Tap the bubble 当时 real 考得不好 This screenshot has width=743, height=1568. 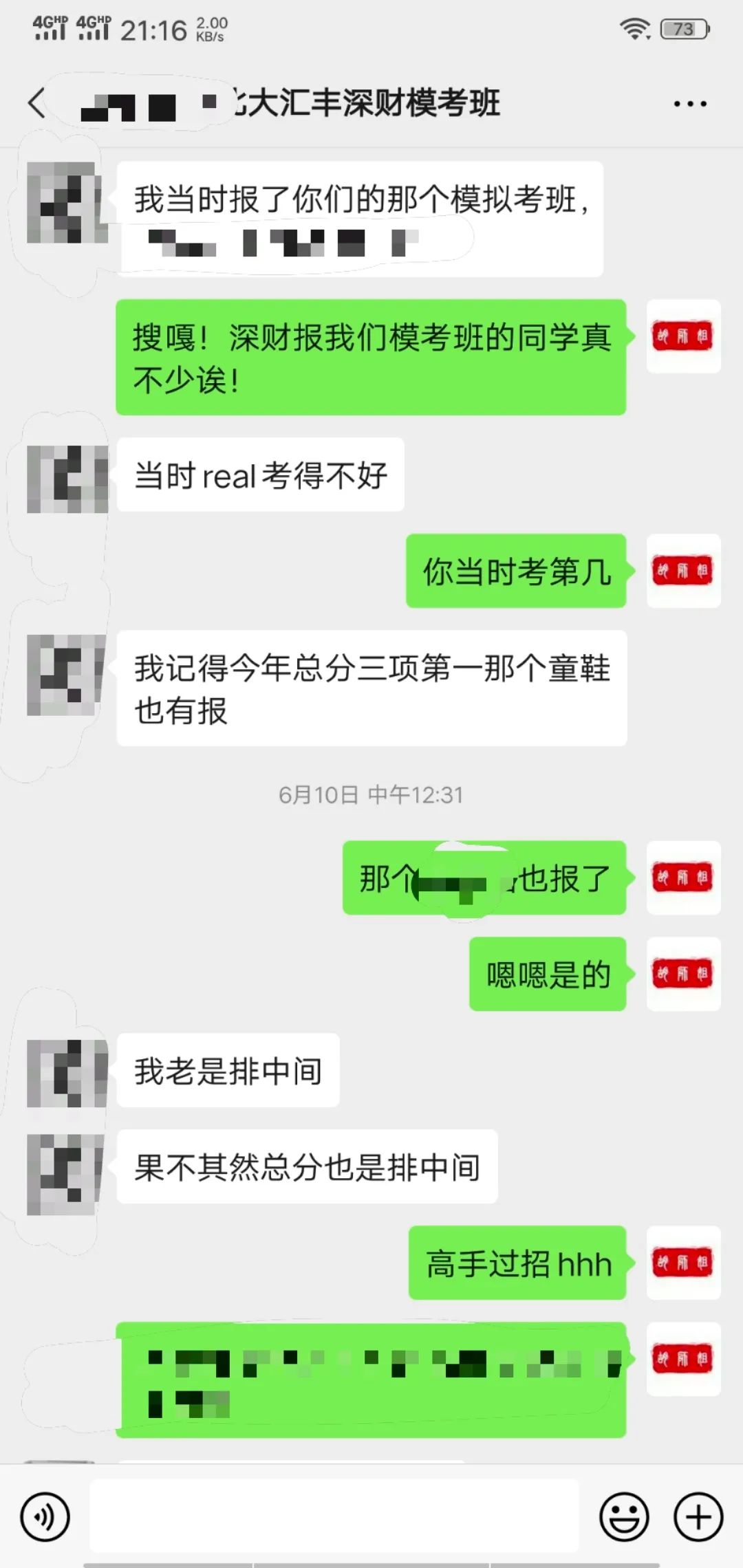(261, 475)
